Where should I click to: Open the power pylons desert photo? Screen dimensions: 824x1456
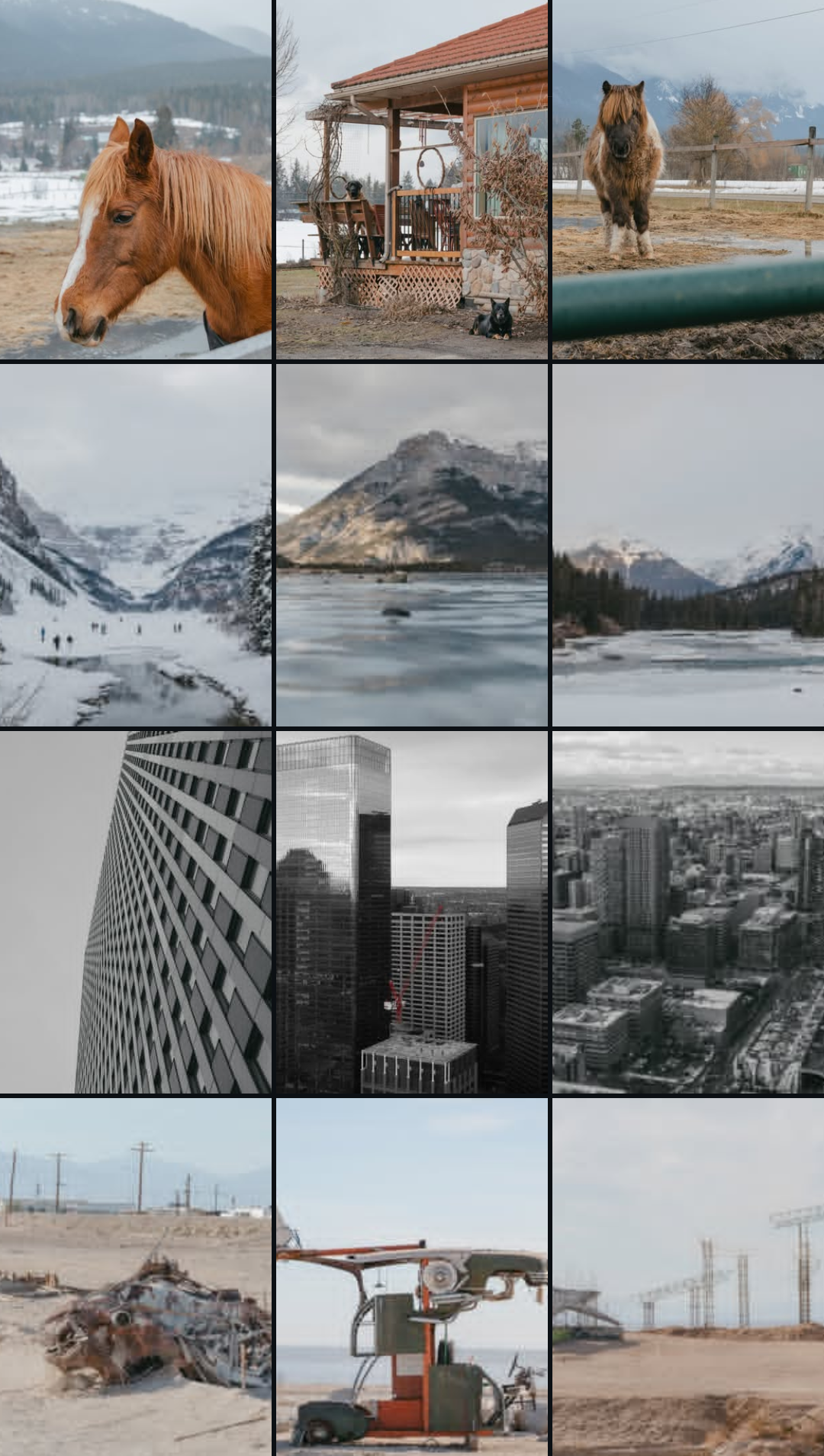pyautogui.click(x=688, y=1277)
